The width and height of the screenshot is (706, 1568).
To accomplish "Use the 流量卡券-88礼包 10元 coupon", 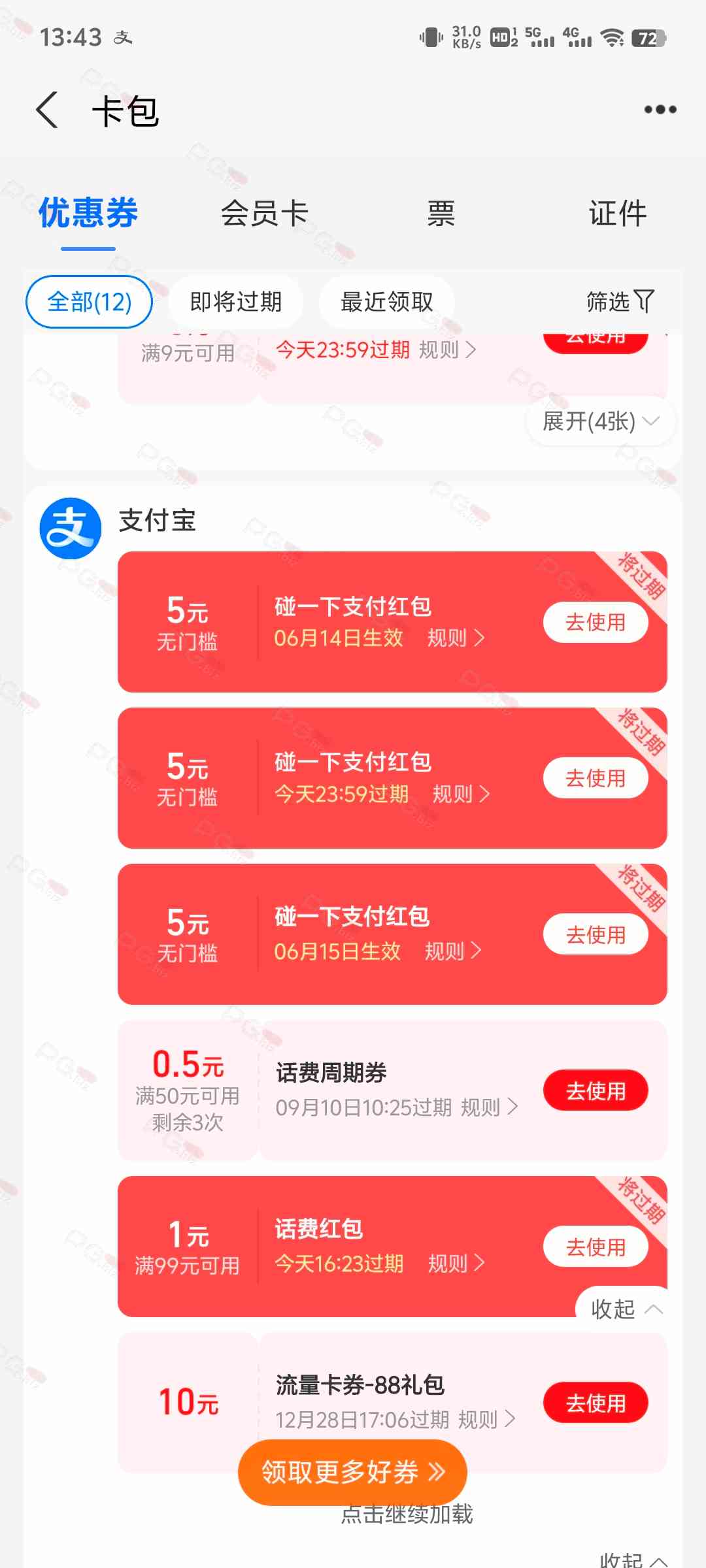I will pyautogui.click(x=596, y=1403).
